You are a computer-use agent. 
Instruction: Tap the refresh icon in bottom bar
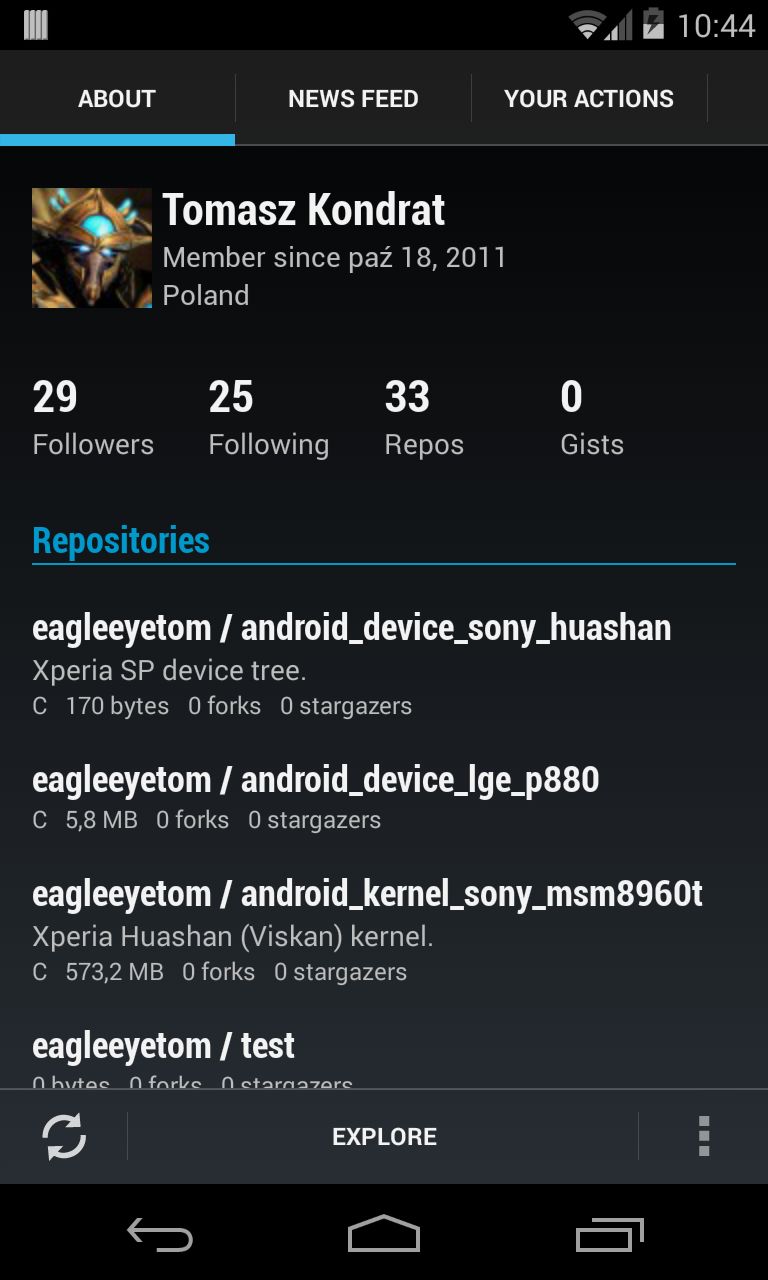tap(64, 1136)
